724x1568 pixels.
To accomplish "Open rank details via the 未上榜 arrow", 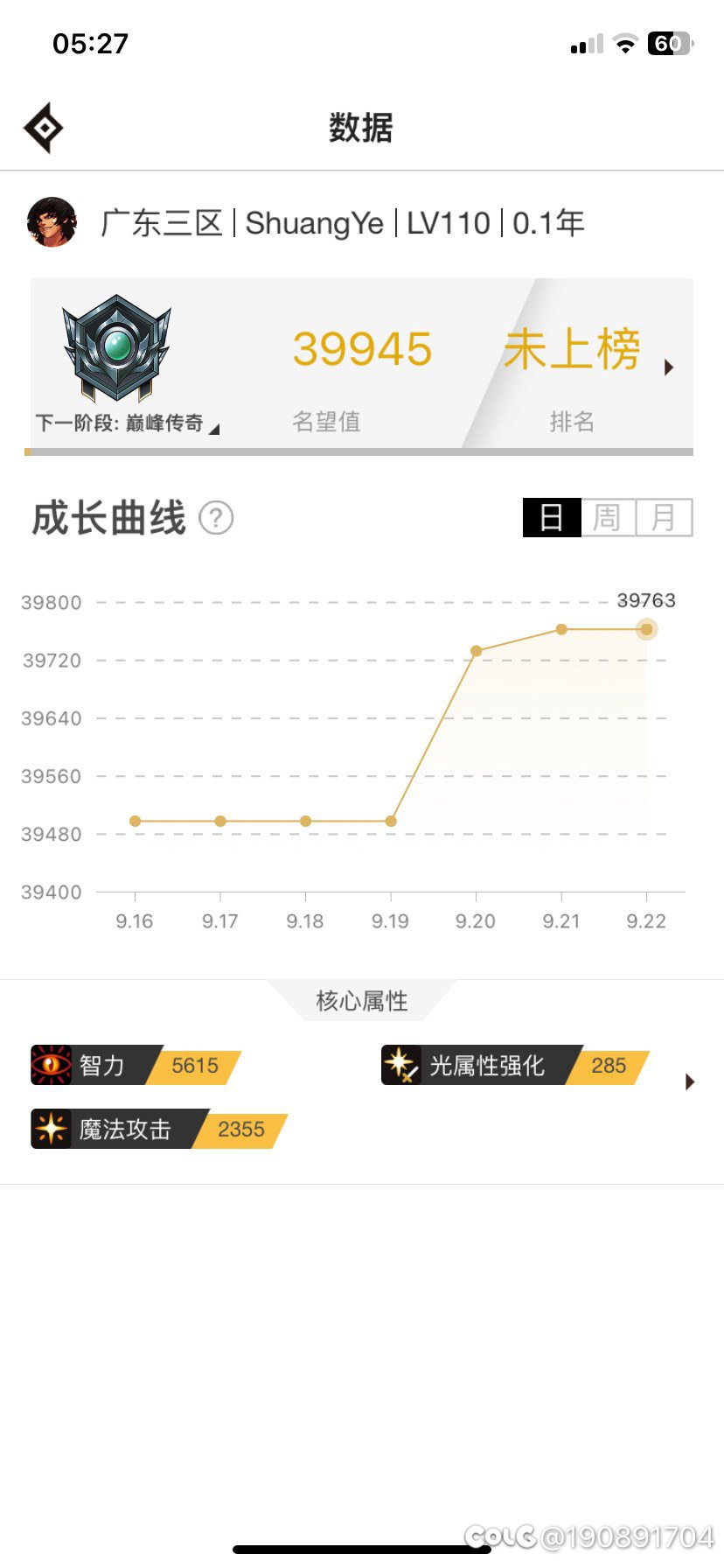I will point(668,367).
